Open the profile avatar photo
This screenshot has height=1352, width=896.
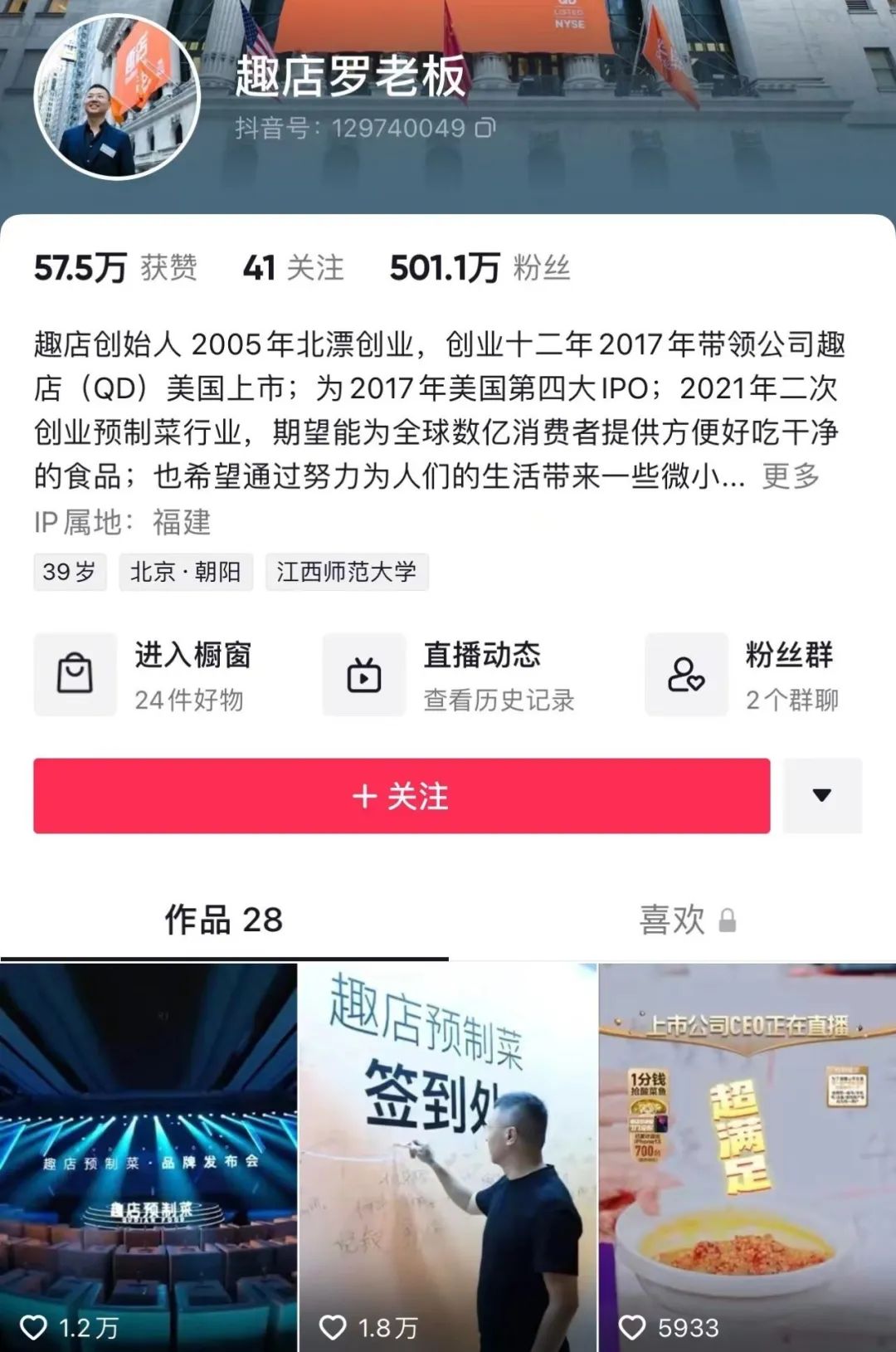[x=117, y=96]
